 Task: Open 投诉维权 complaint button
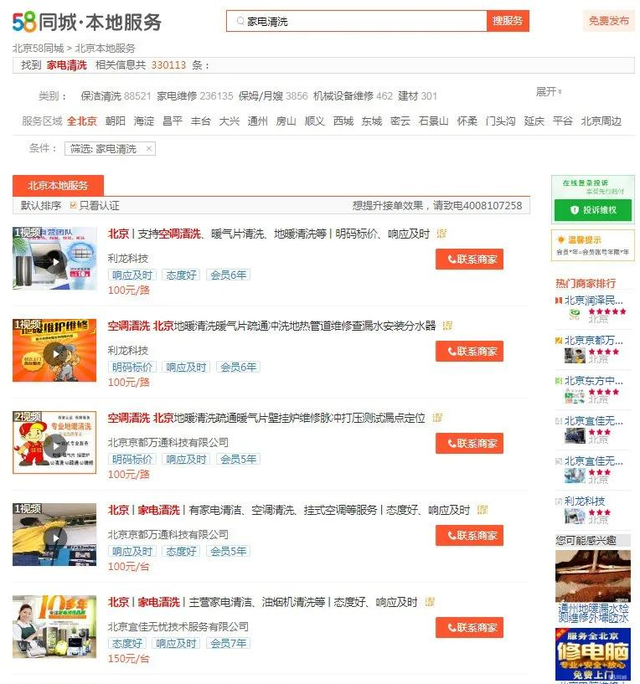tap(593, 210)
